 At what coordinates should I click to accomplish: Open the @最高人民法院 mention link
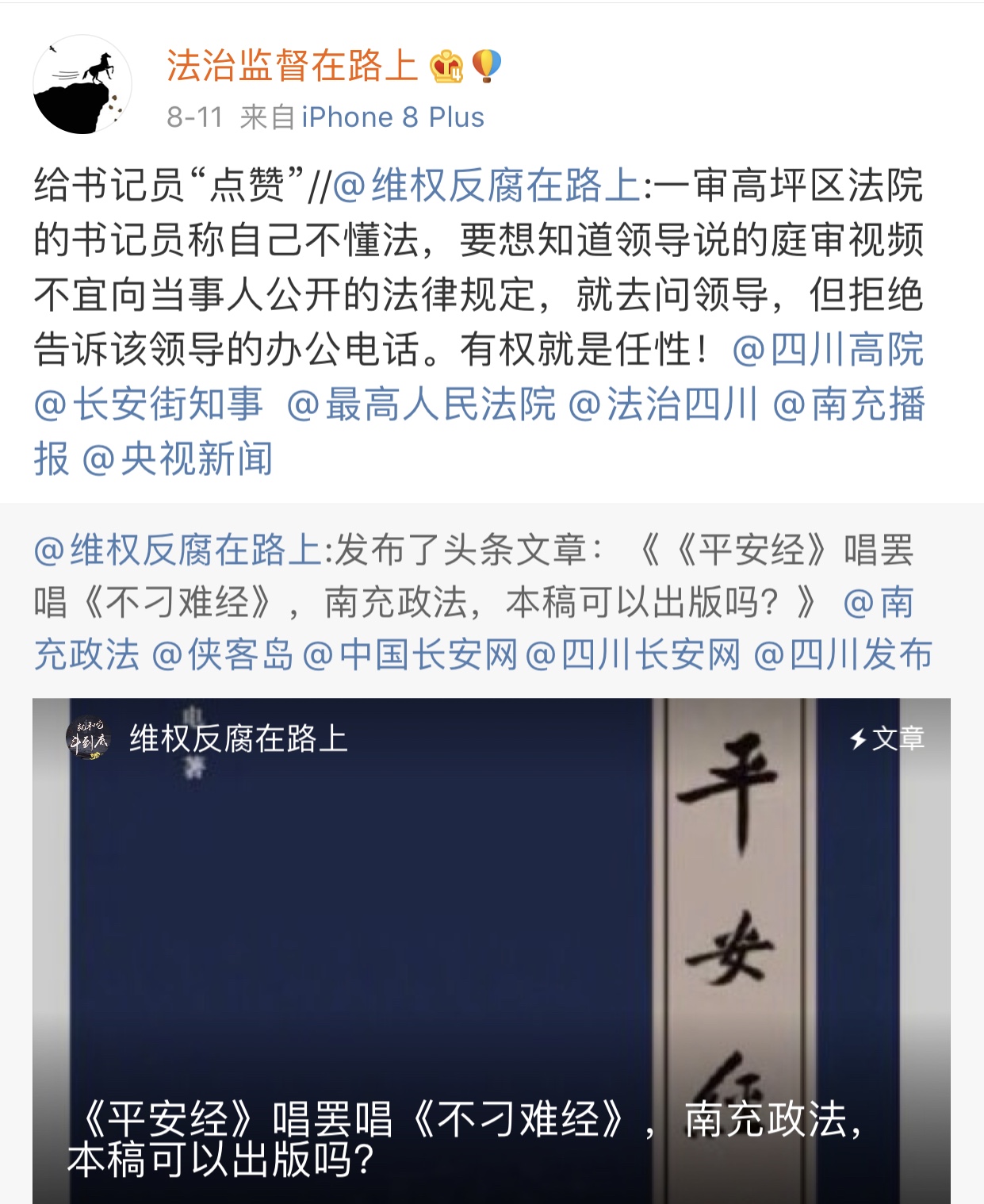tap(421, 405)
